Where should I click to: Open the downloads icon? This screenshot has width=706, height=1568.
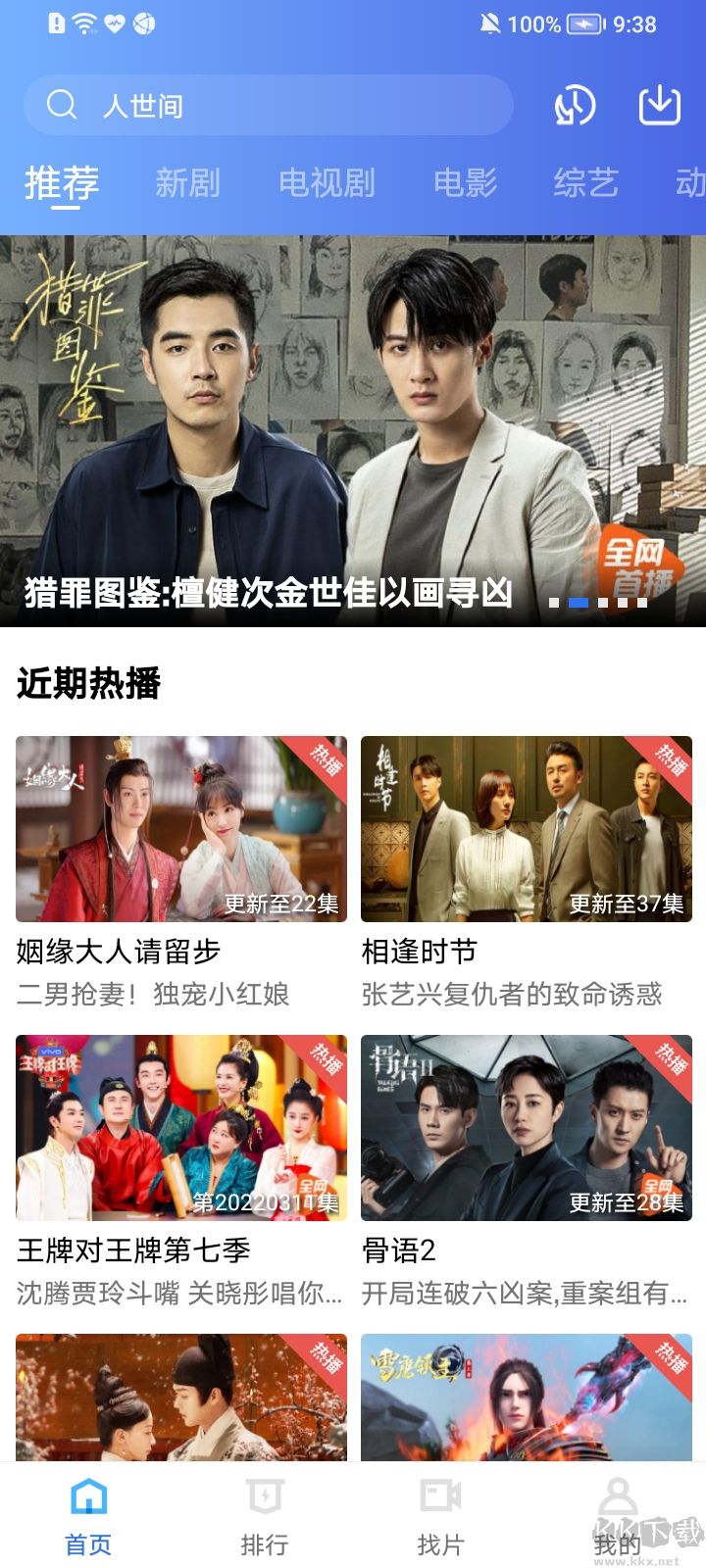(660, 105)
